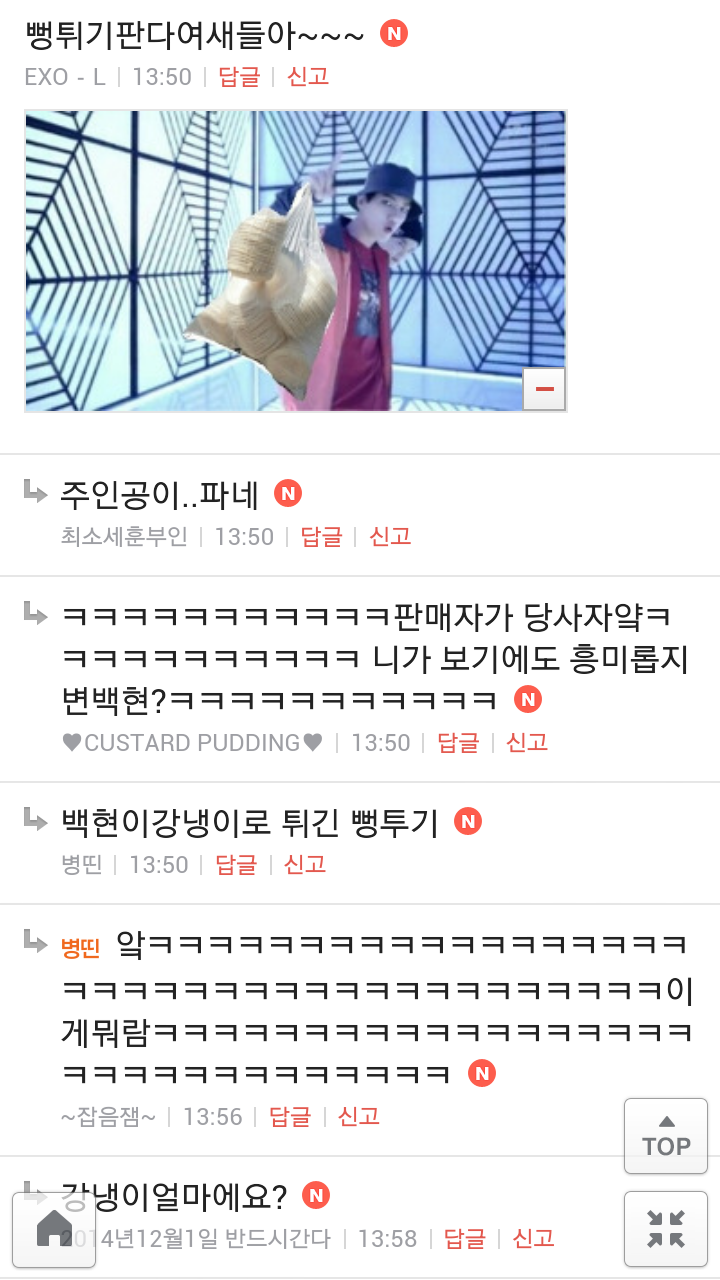Report EXO - L's comment via 신고

[308, 77]
